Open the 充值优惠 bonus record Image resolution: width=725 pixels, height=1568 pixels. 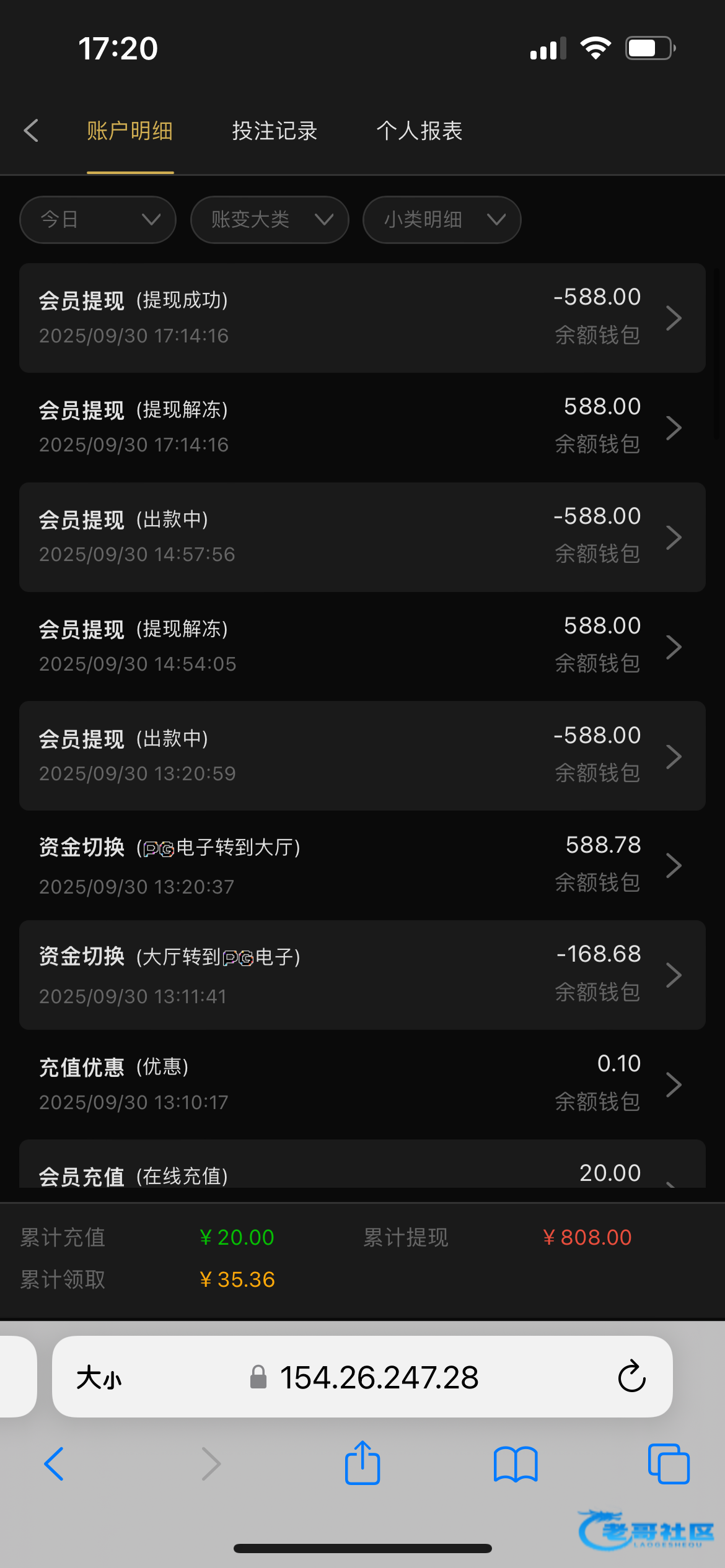click(x=362, y=1084)
